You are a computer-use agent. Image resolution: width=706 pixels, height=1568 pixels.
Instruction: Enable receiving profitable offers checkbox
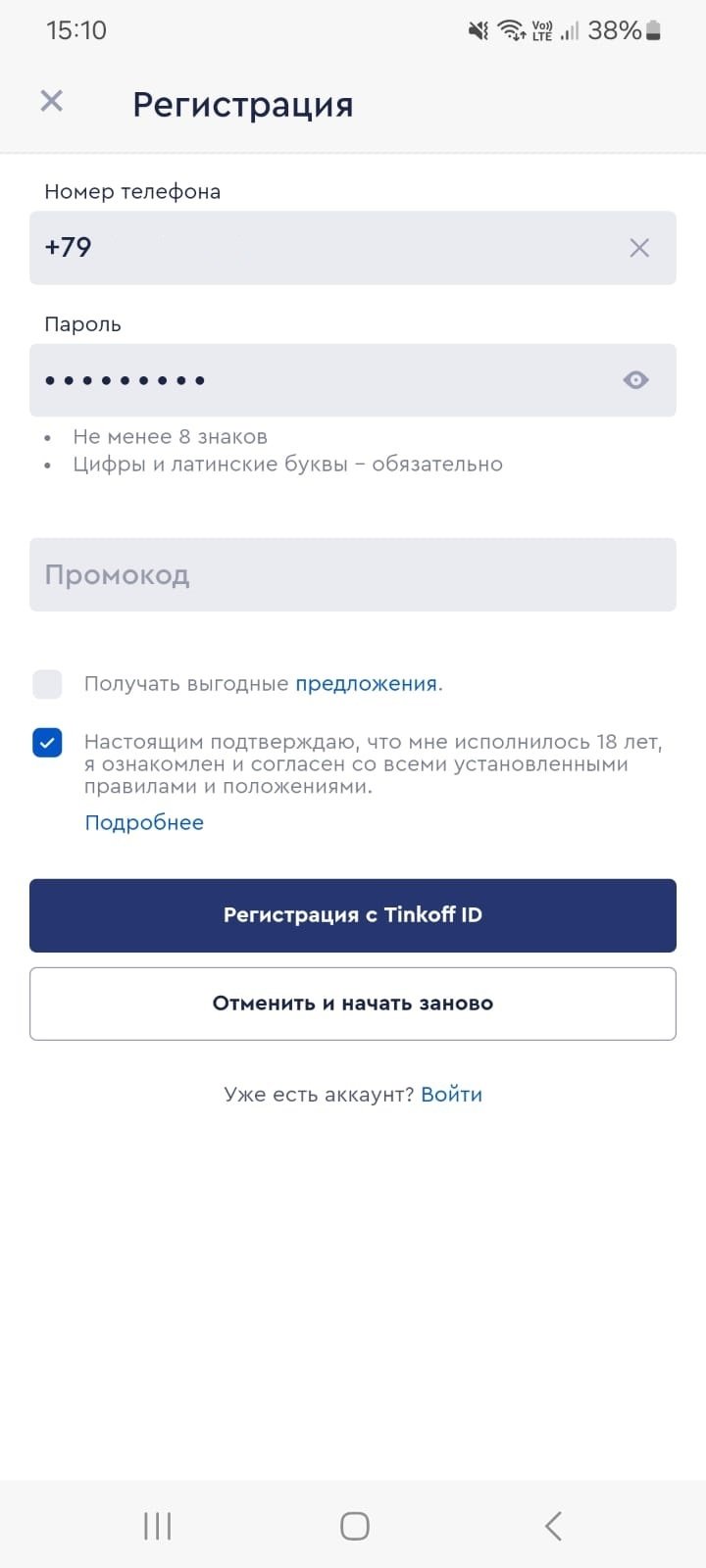point(47,684)
